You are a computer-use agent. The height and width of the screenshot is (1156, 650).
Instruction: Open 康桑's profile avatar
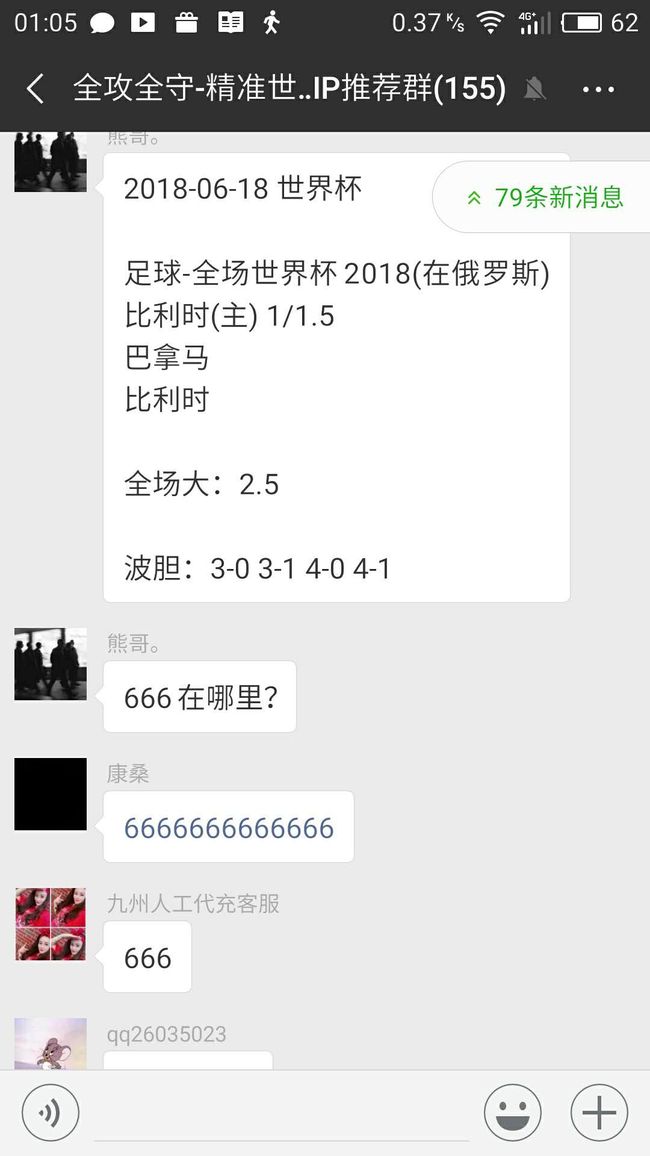(51, 794)
